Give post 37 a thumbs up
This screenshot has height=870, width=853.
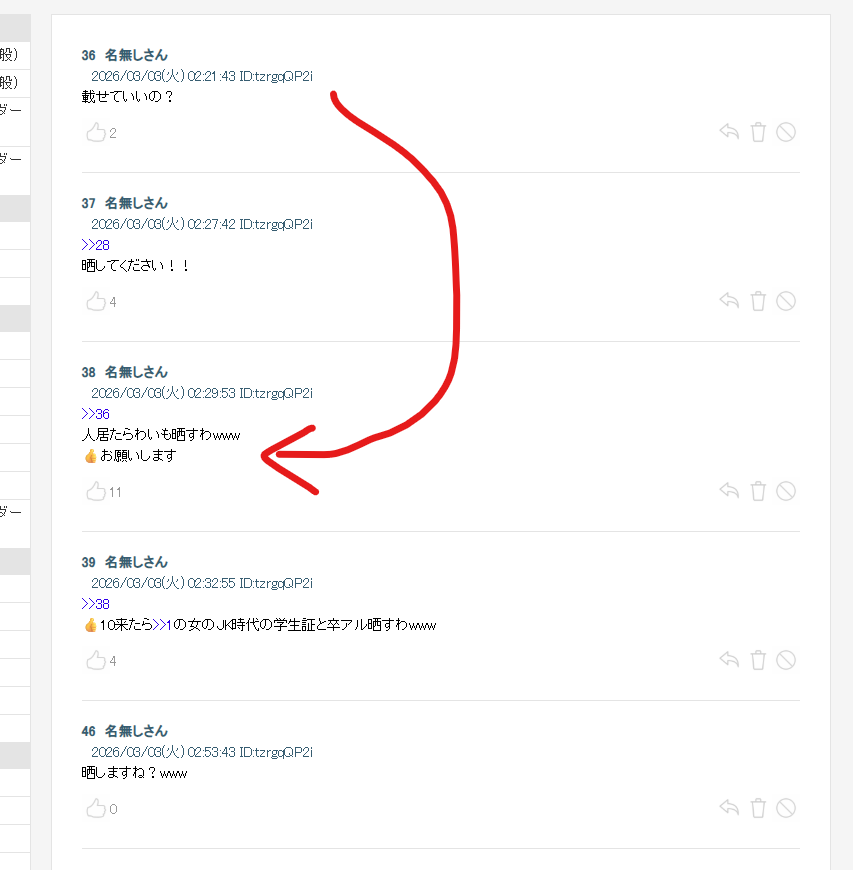pos(96,301)
